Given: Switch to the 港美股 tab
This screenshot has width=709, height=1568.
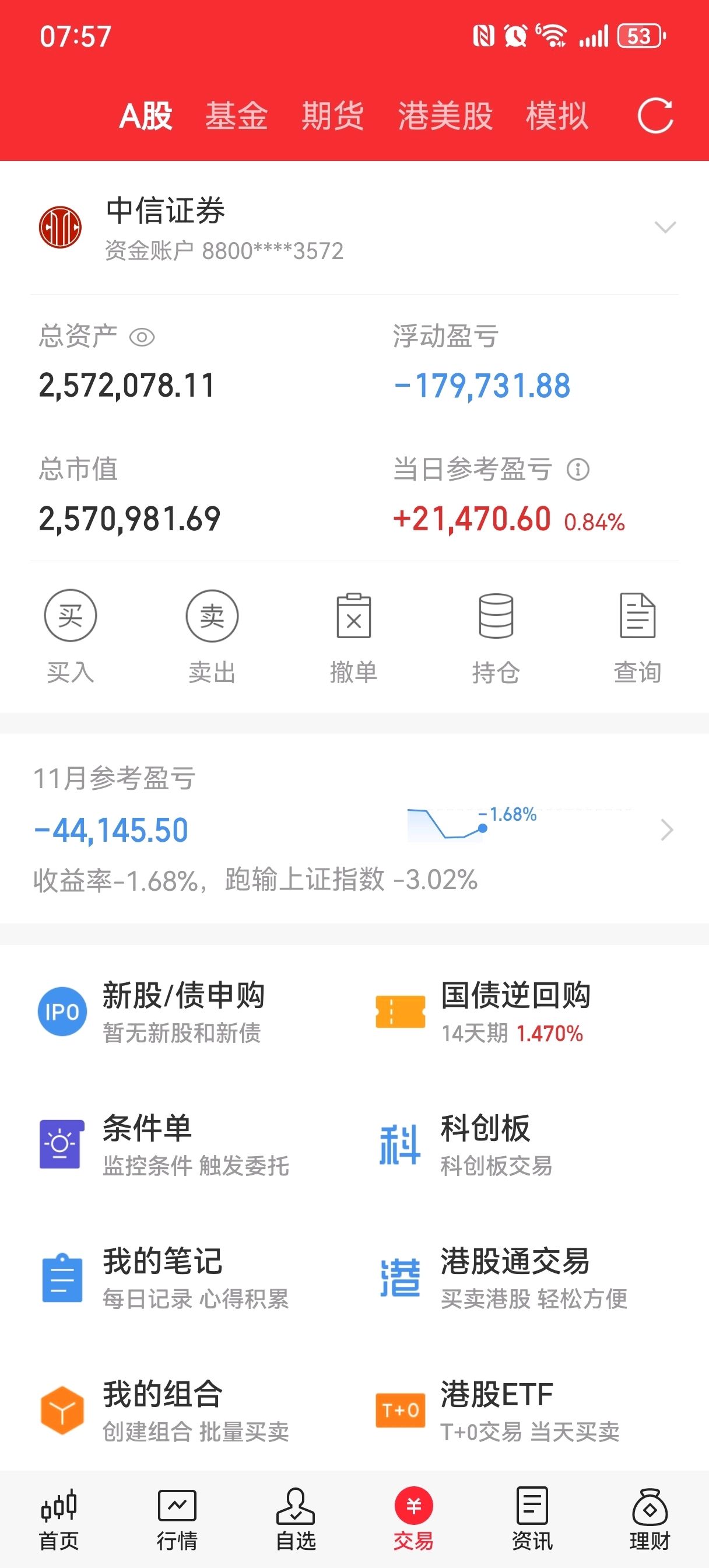Looking at the screenshot, I should [445, 116].
